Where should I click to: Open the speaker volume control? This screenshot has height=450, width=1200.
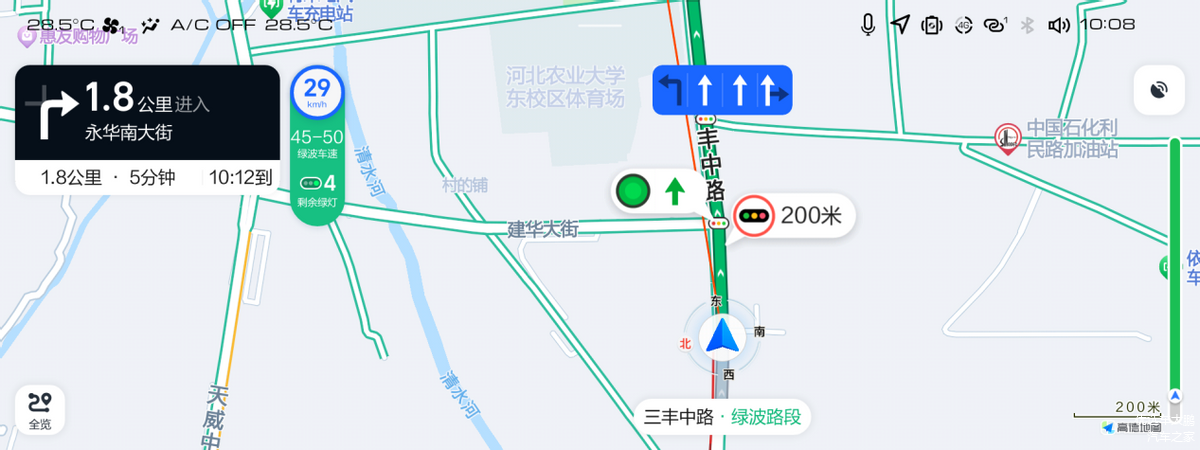coord(1059,25)
